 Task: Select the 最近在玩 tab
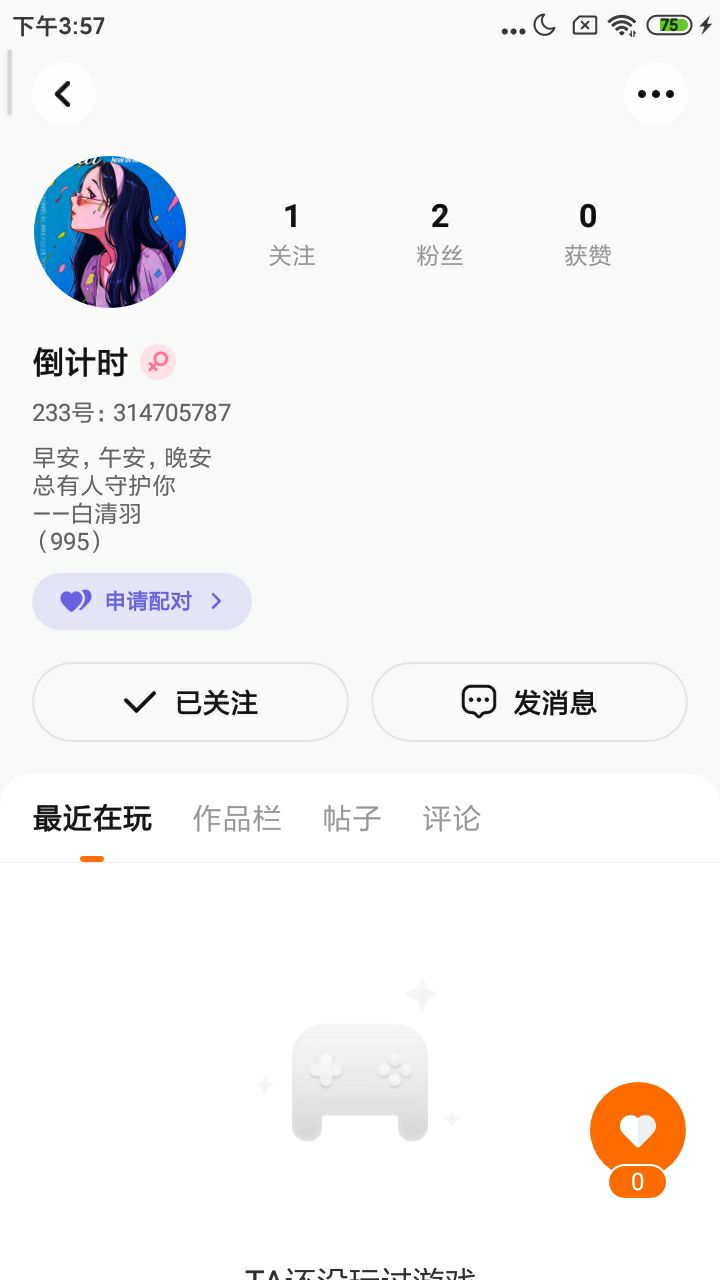pos(92,819)
